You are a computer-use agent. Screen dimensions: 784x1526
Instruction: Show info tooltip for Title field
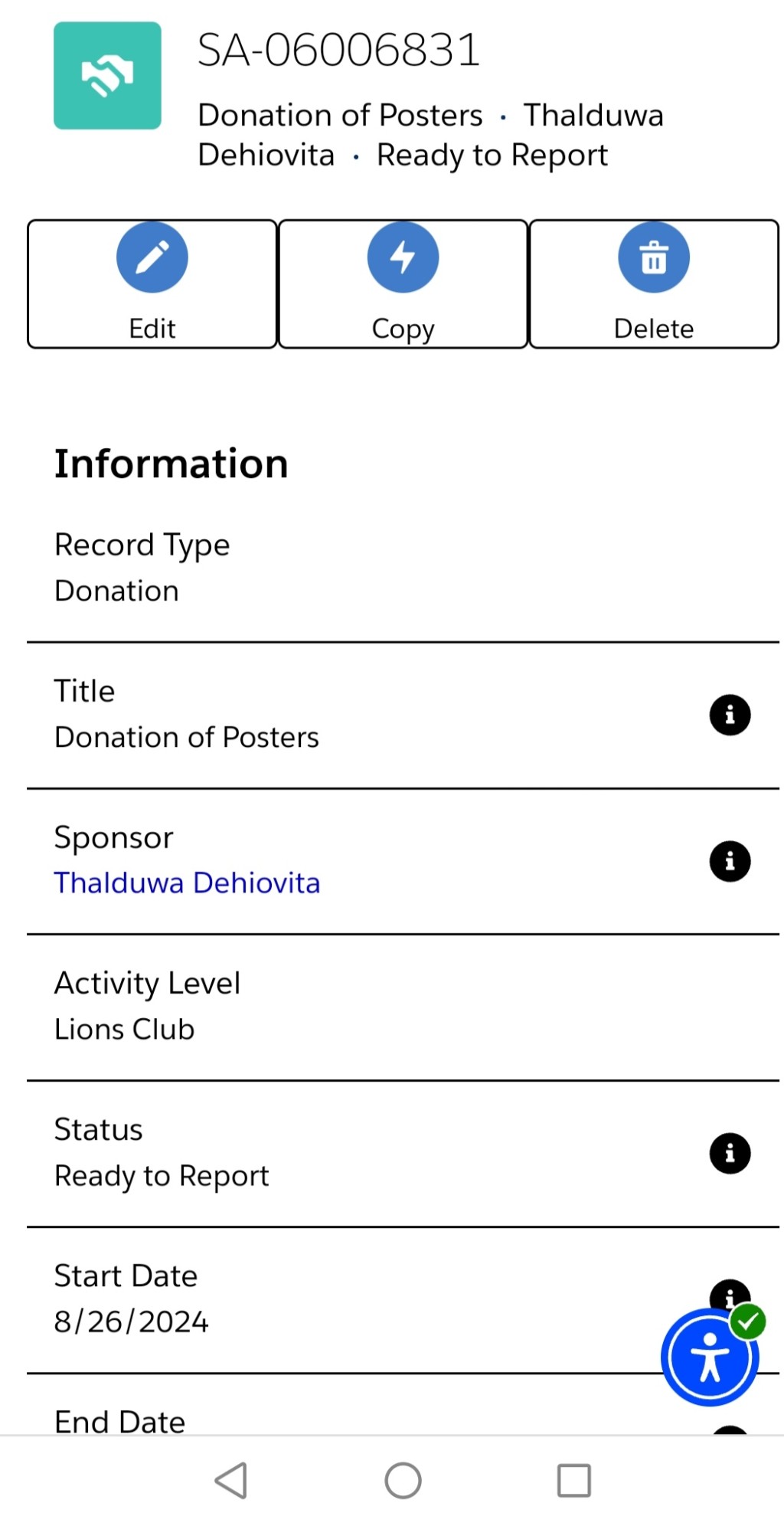730,715
